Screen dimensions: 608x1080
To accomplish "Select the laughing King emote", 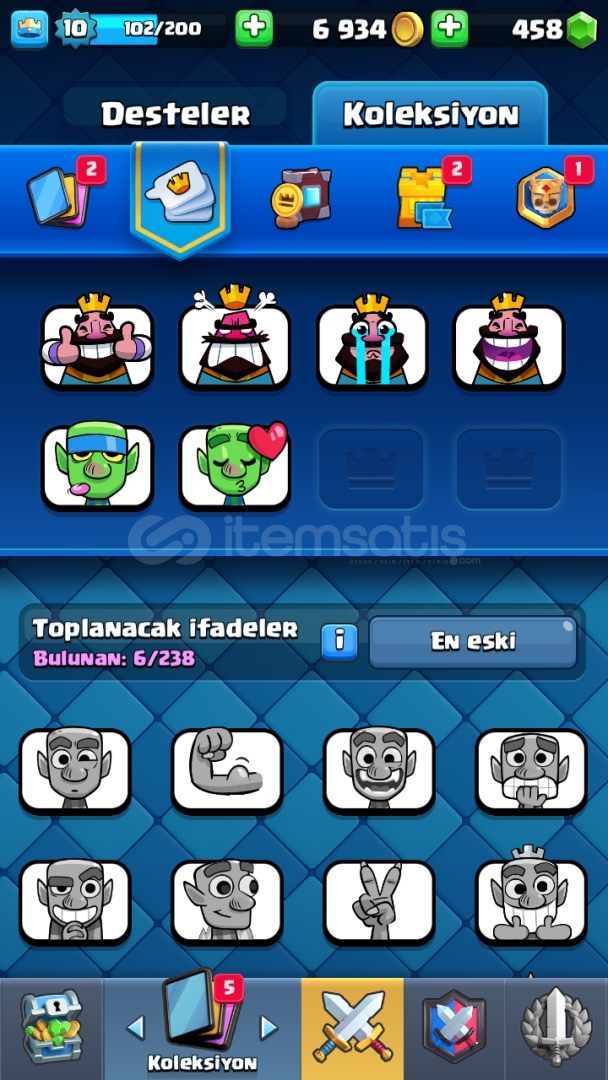I will [x=509, y=344].
